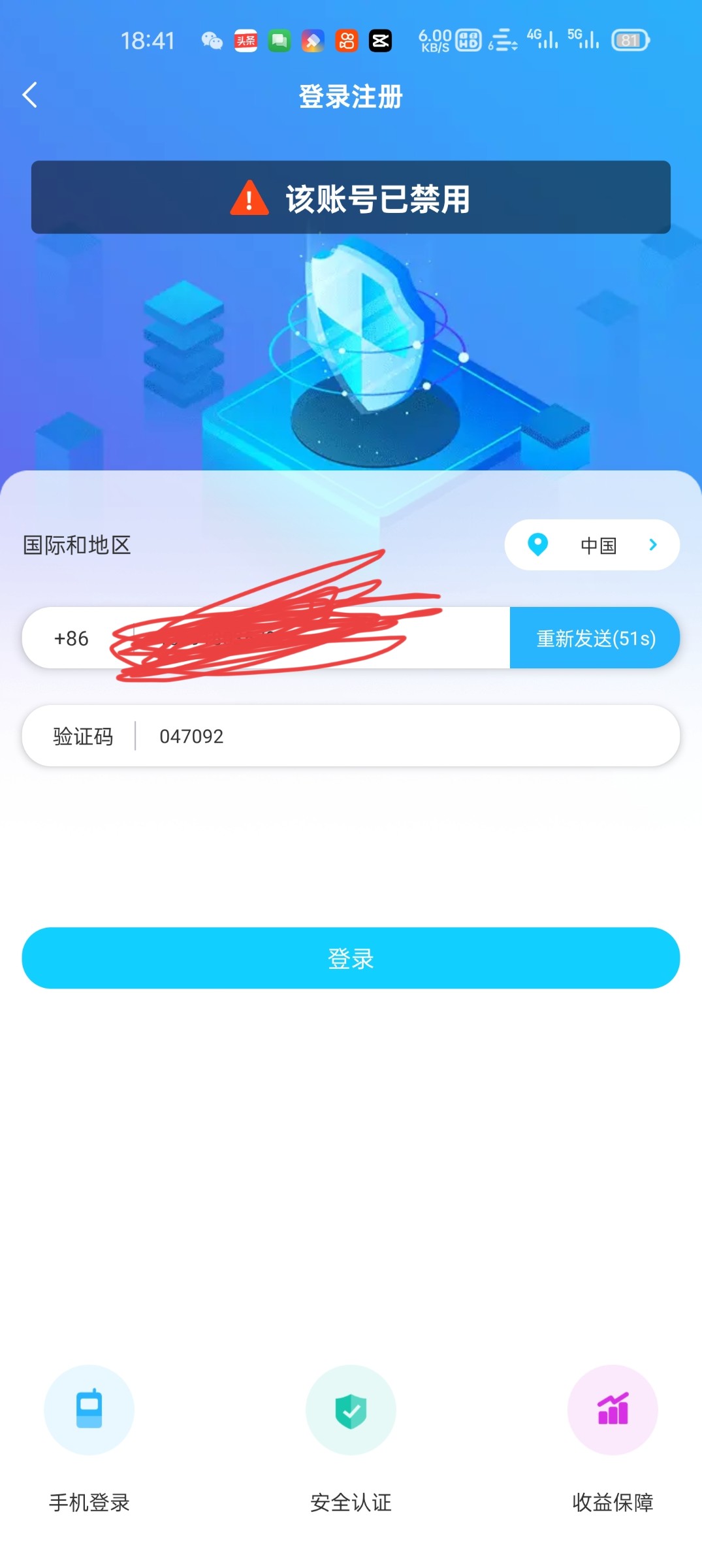Image resolution: width=702 pixels, height=1568 pixels.
Task: Open the 中国 country/region selector
Action: coord(592,545)
